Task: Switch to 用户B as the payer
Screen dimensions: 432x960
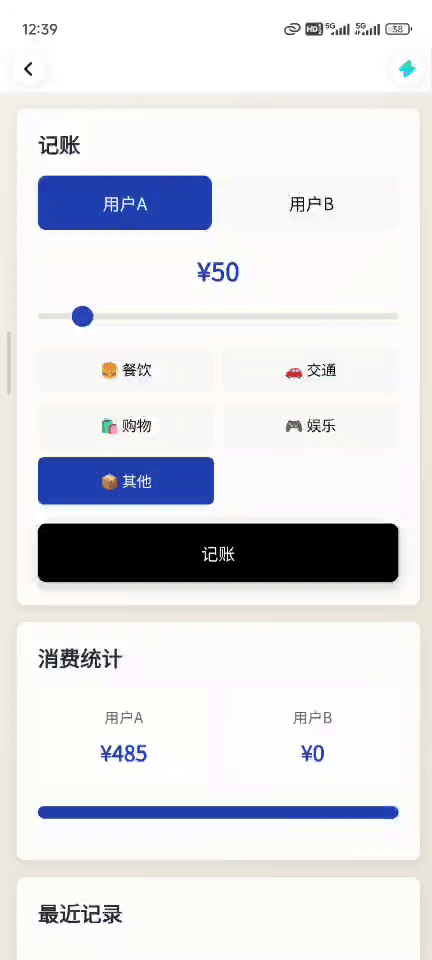Action: [x=311, y=203]
